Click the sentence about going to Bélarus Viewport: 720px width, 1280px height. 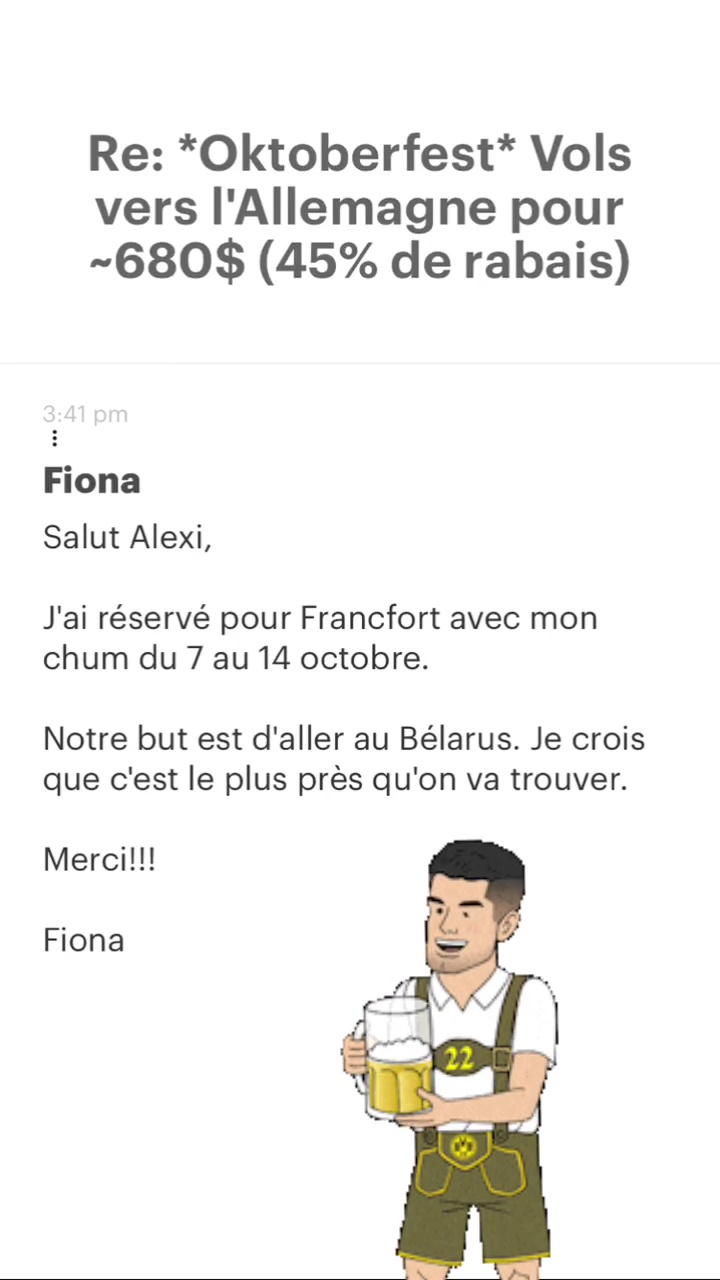pos(344,758)
